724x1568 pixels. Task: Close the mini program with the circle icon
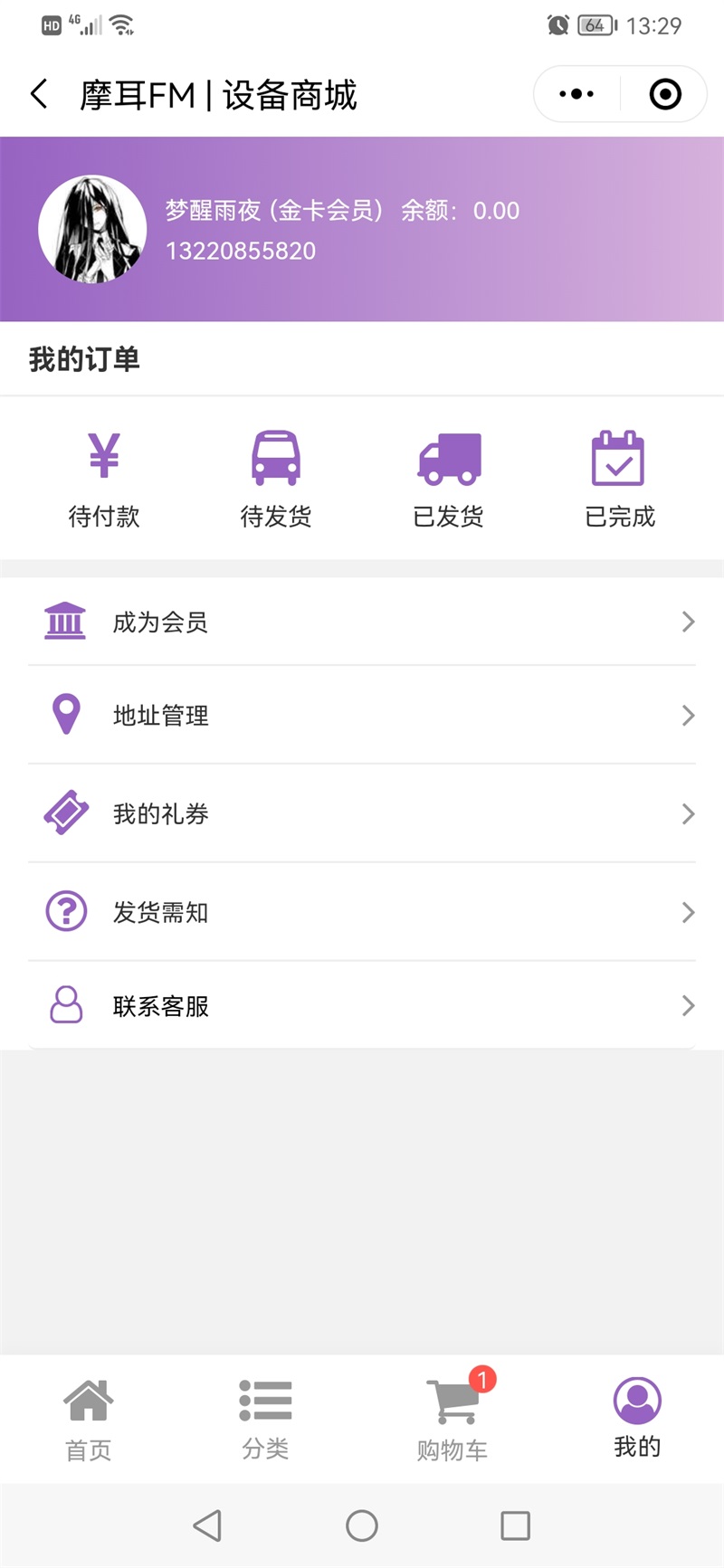pyautogui.click(x=665, y=94)
